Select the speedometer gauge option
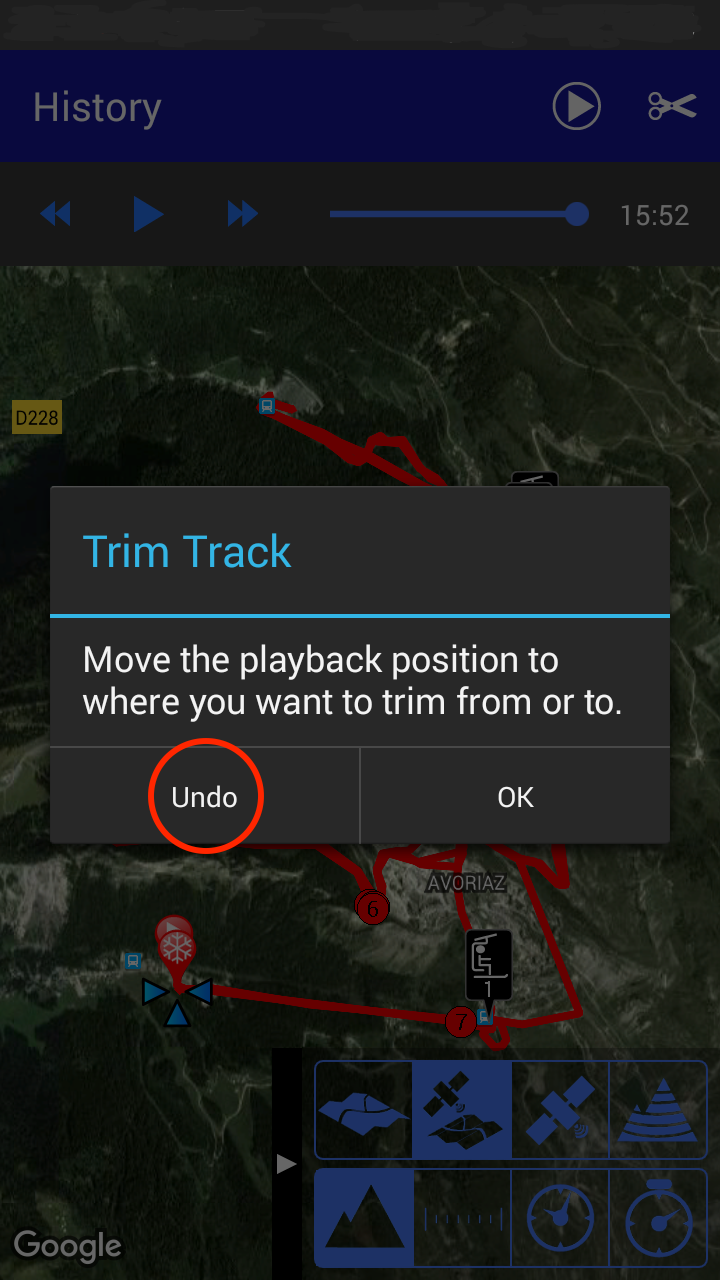The width and height of the screenshot is (720, 1280). [560, 1218]
